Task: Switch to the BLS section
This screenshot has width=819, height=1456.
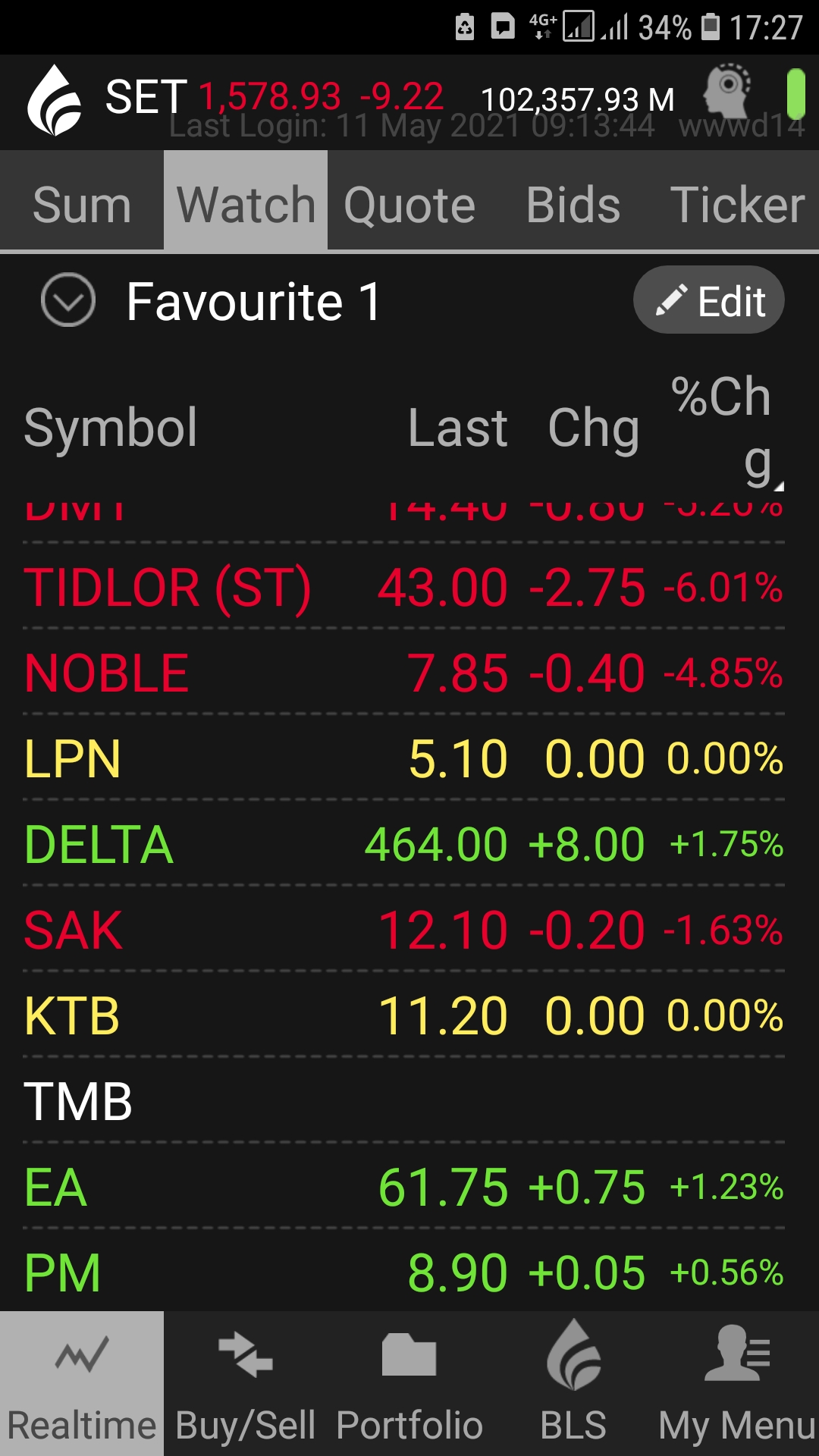Action: pos(573,1383)
